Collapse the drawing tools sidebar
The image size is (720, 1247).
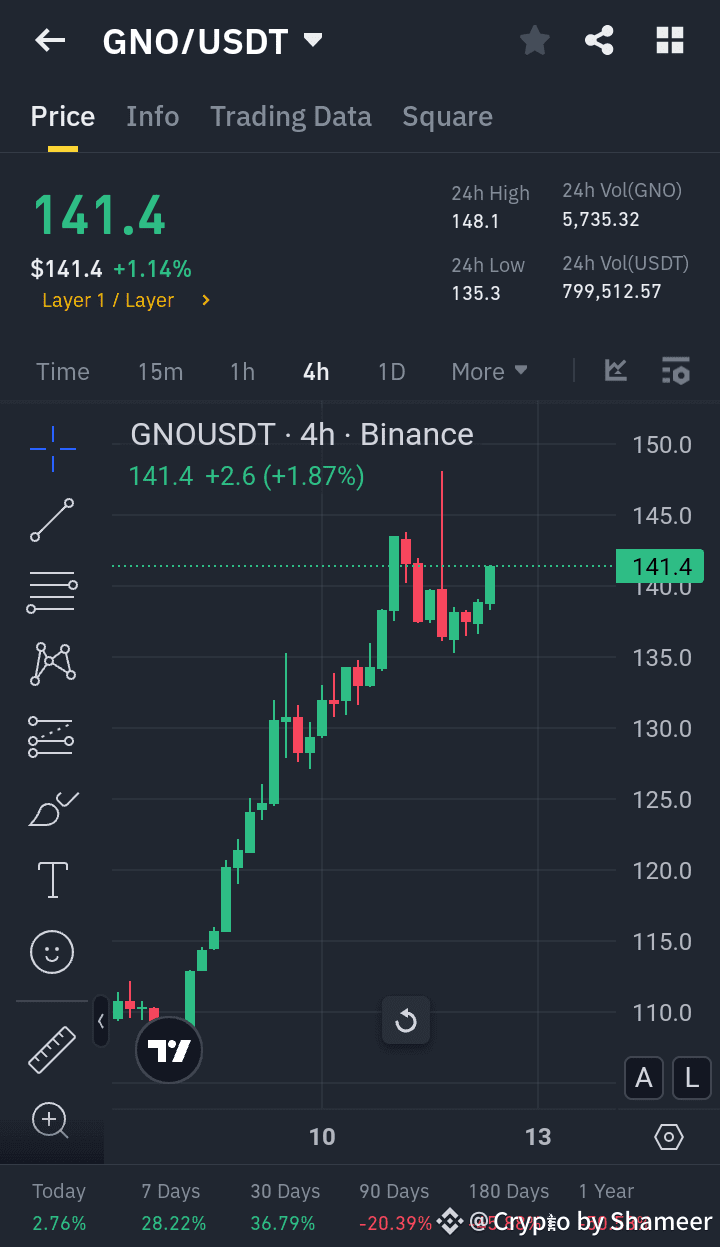(x=101, y=1021)
